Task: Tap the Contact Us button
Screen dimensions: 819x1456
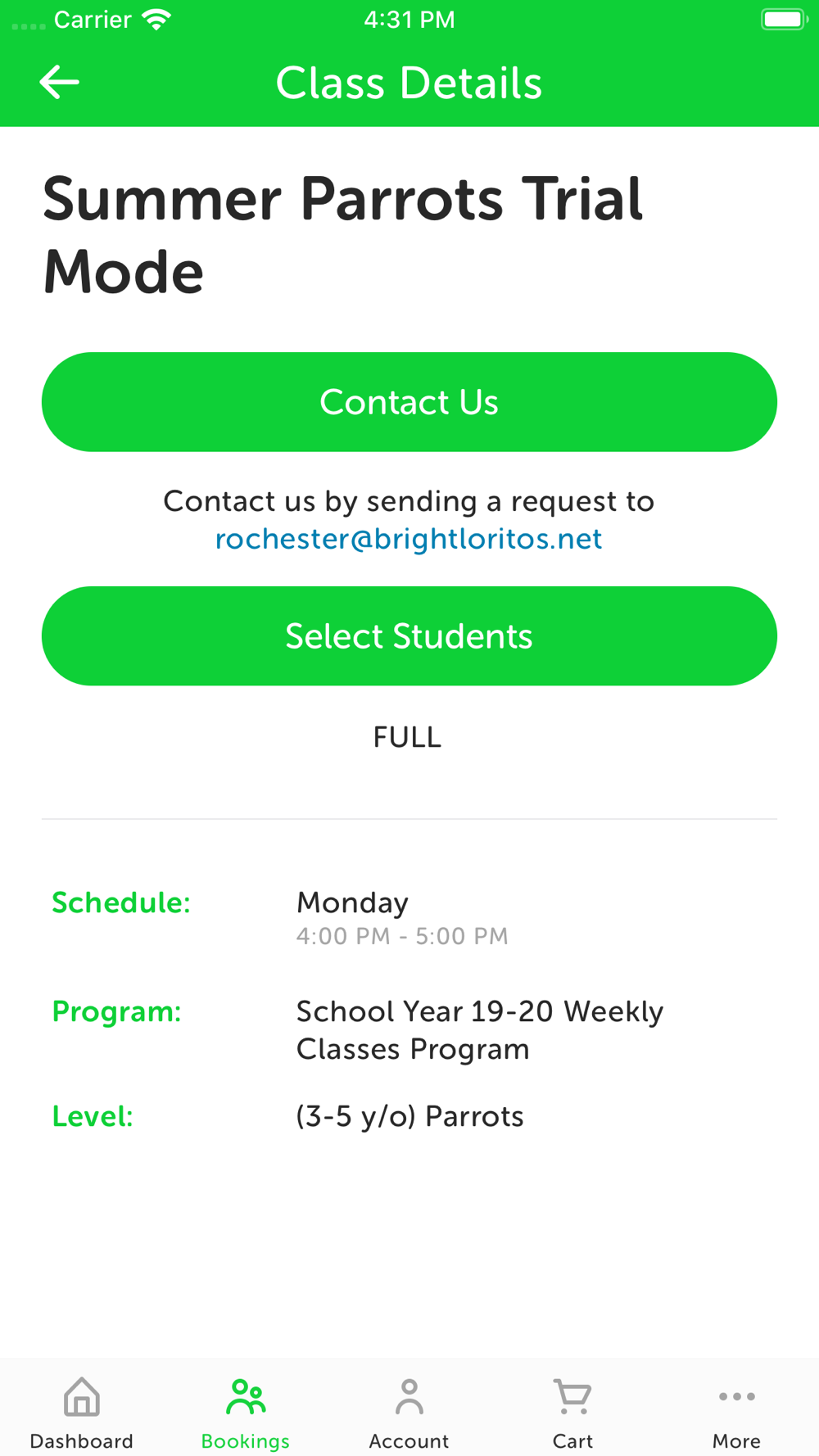Action: 409,402
